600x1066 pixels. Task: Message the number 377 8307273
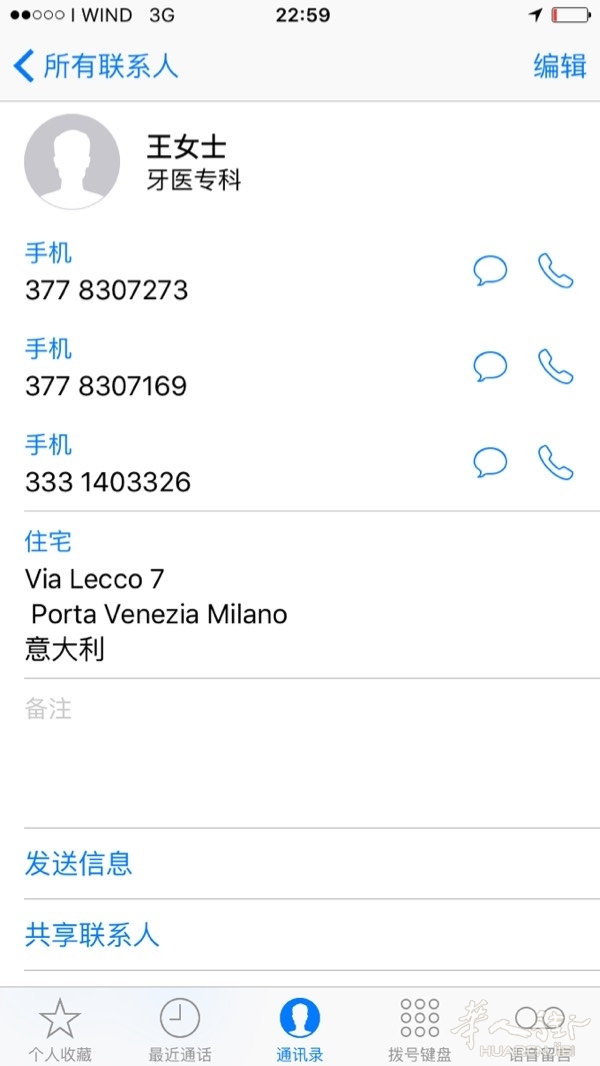click(490, 271)
